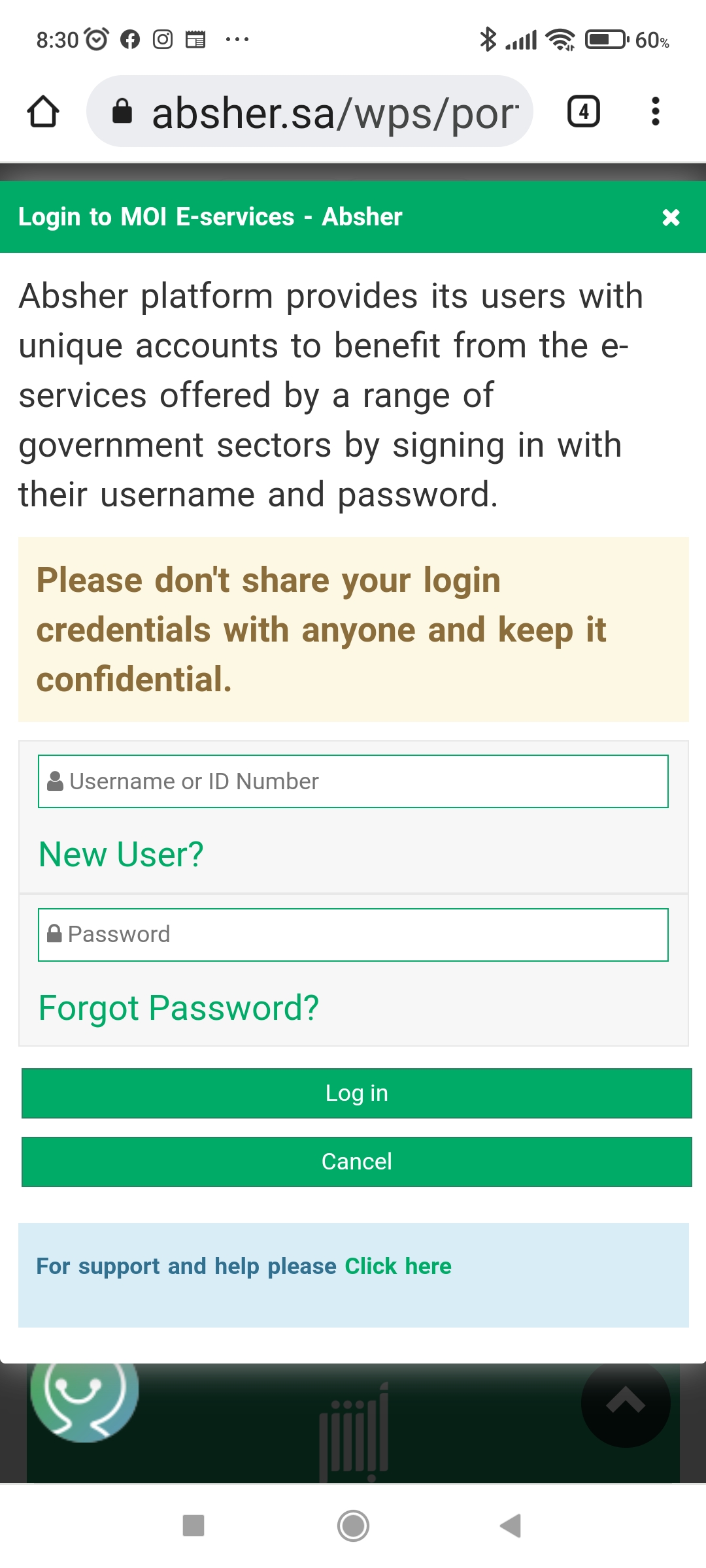Go back using the system back button

511,1526
